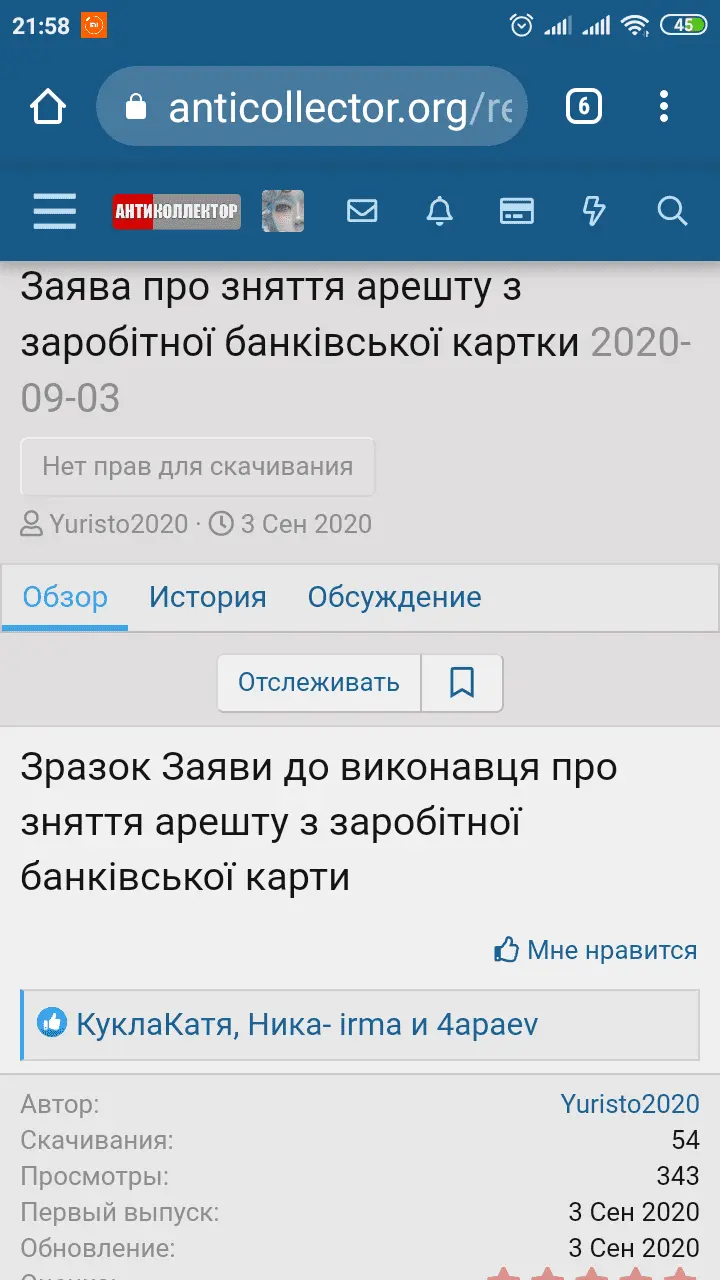Tap Отслеживать to follow this resource

[x=319, y=683]
